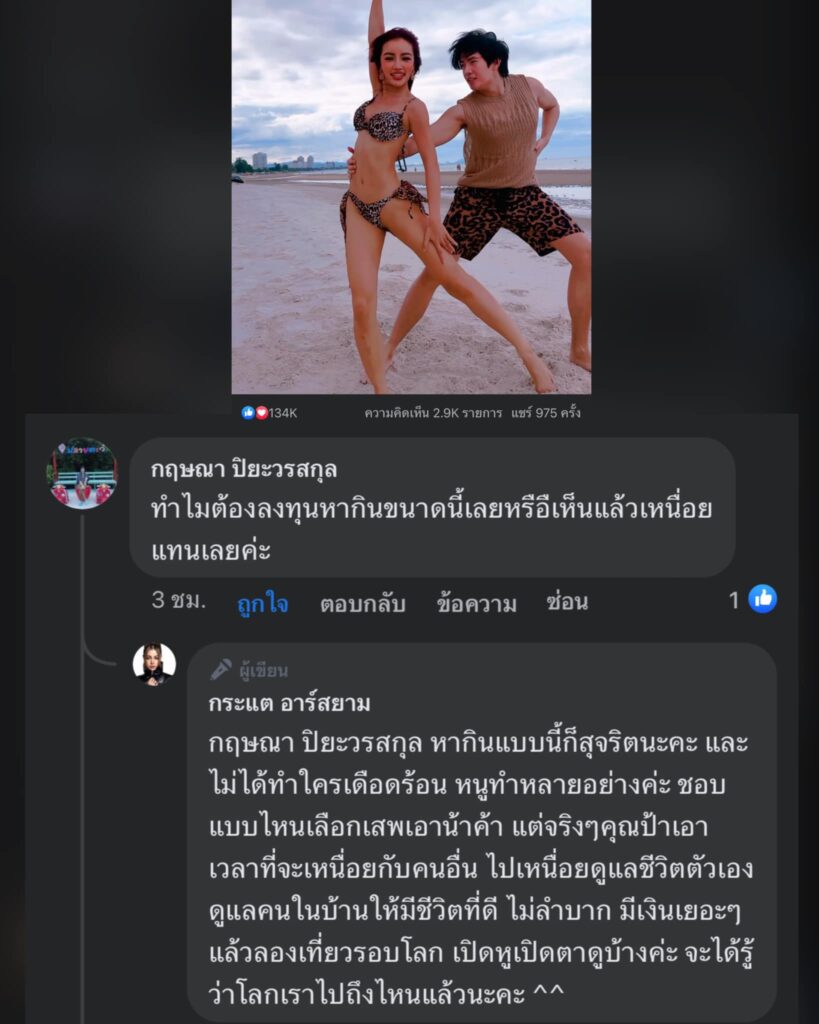This screenshot has height=1024, width=819.
Task: Open กระแต อาร์สยาม page from reply name
Action: pos(289,703)
